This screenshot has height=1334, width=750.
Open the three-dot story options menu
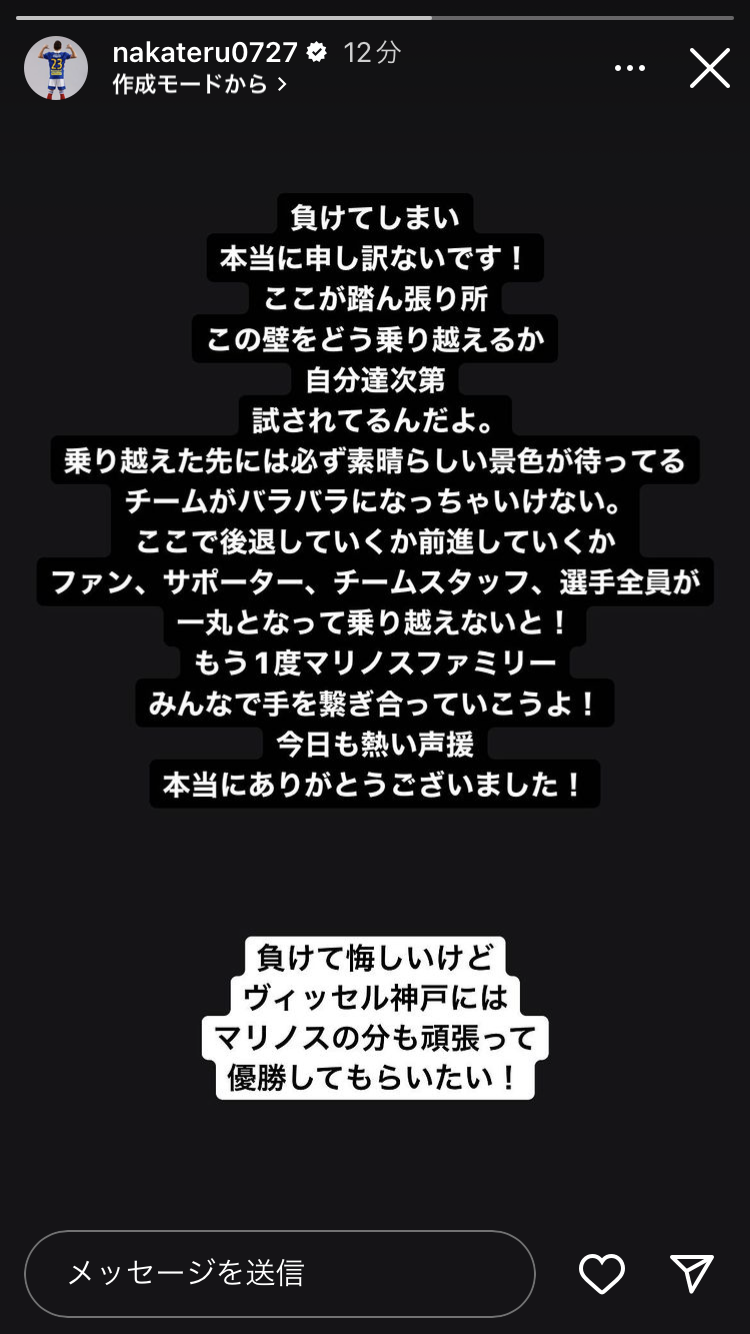[x=630, y=68]
